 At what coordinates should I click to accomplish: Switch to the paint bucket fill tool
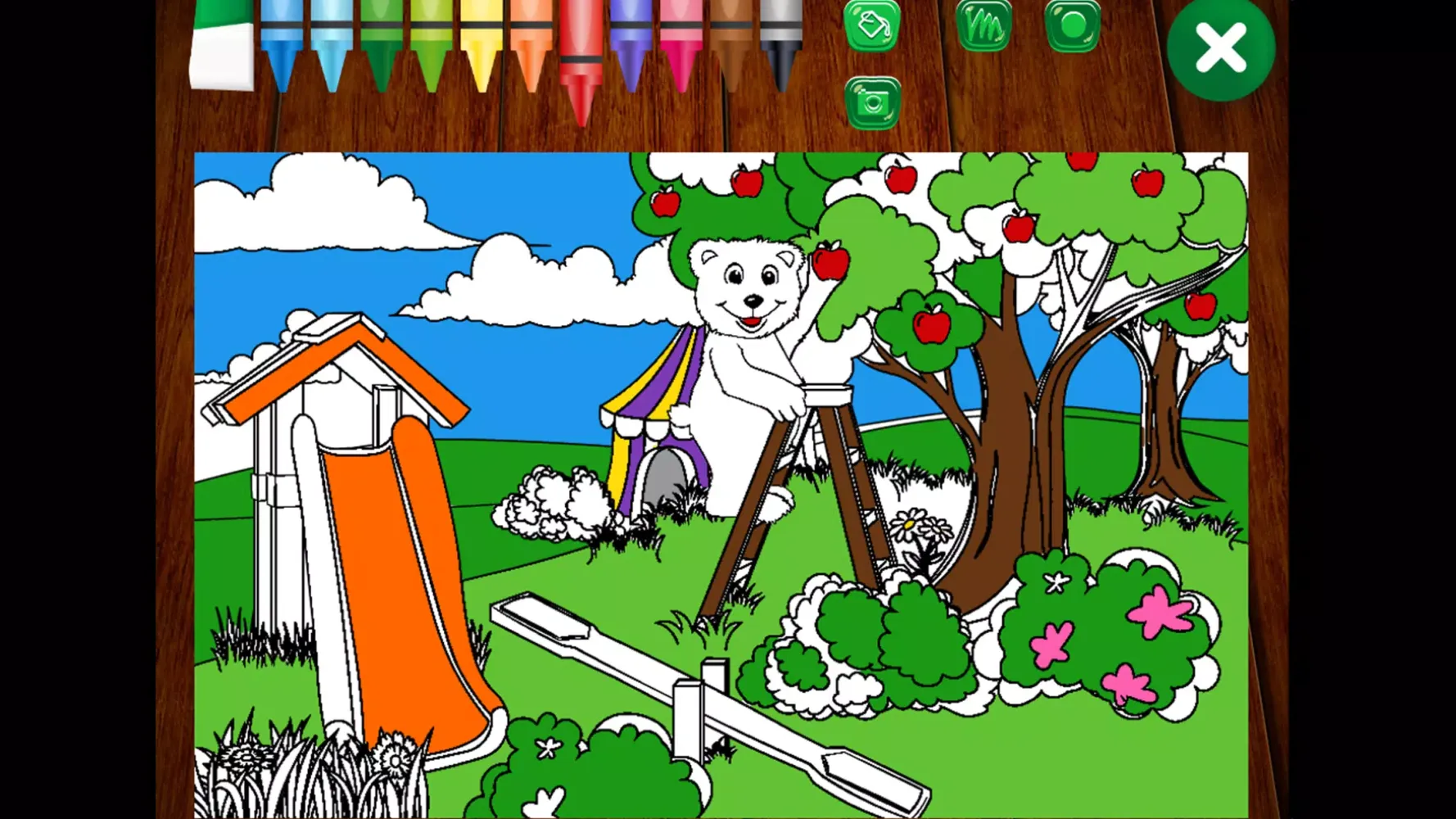872,25
